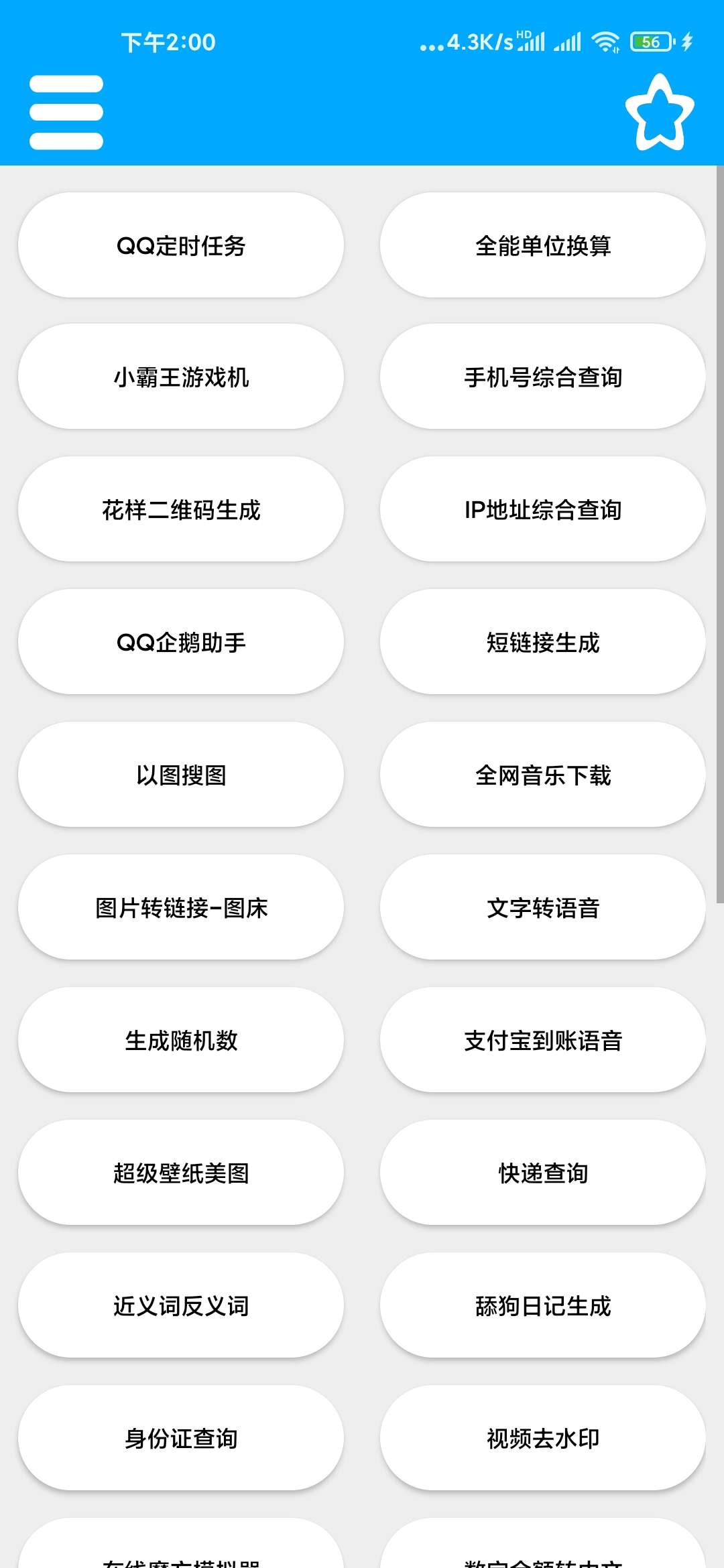Open 文字转语音 text to speech
Image resolution: width=724 pixels, height=1568 pixels.
click(543, 907)
